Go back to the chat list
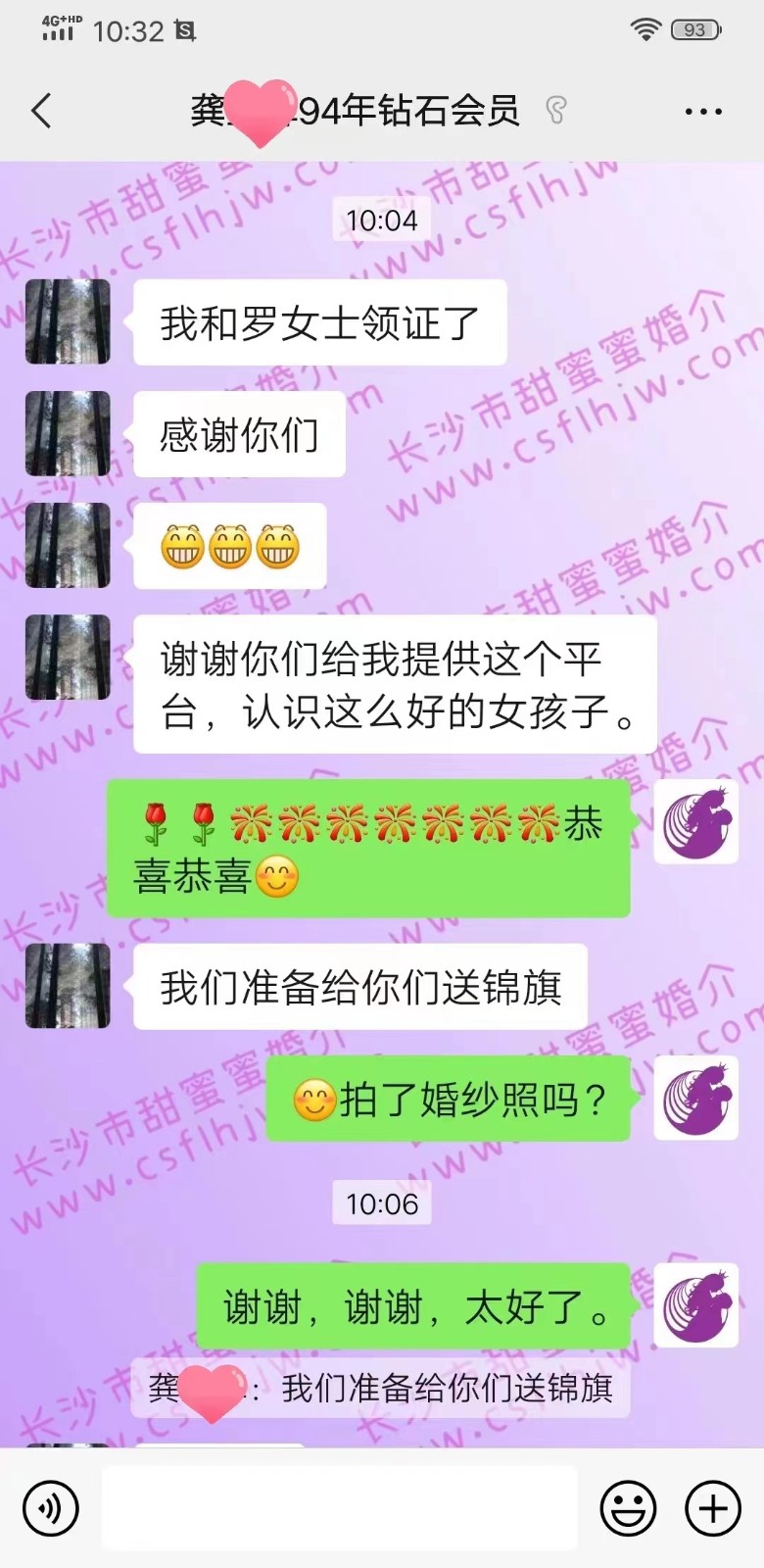This screenshot has height=1568, width=764. 41,111
